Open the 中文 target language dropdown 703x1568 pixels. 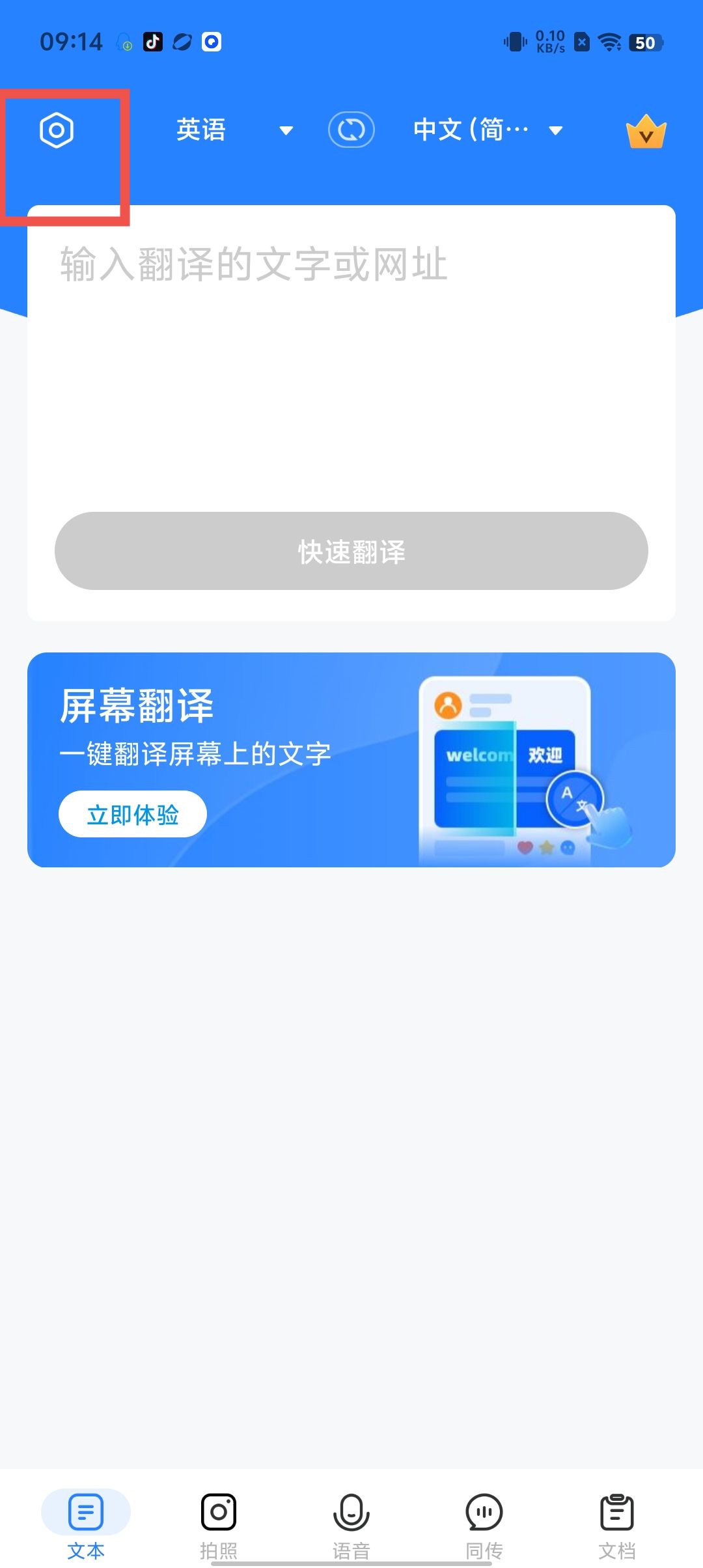click(487, 130)
